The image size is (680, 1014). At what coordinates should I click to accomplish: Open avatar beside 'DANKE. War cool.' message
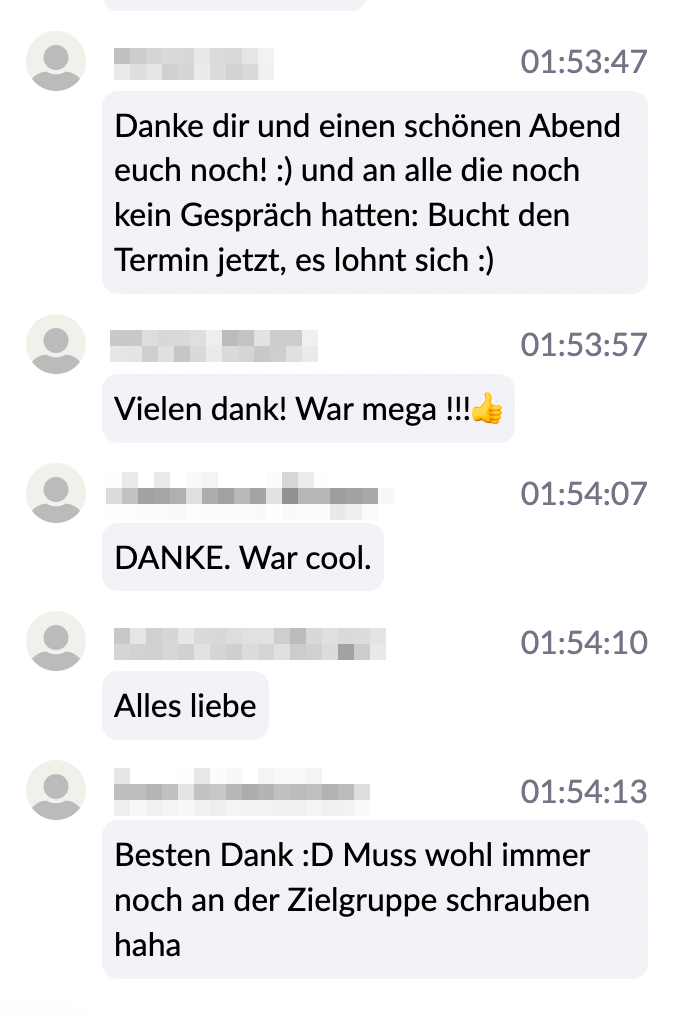[x=56, y=493]
